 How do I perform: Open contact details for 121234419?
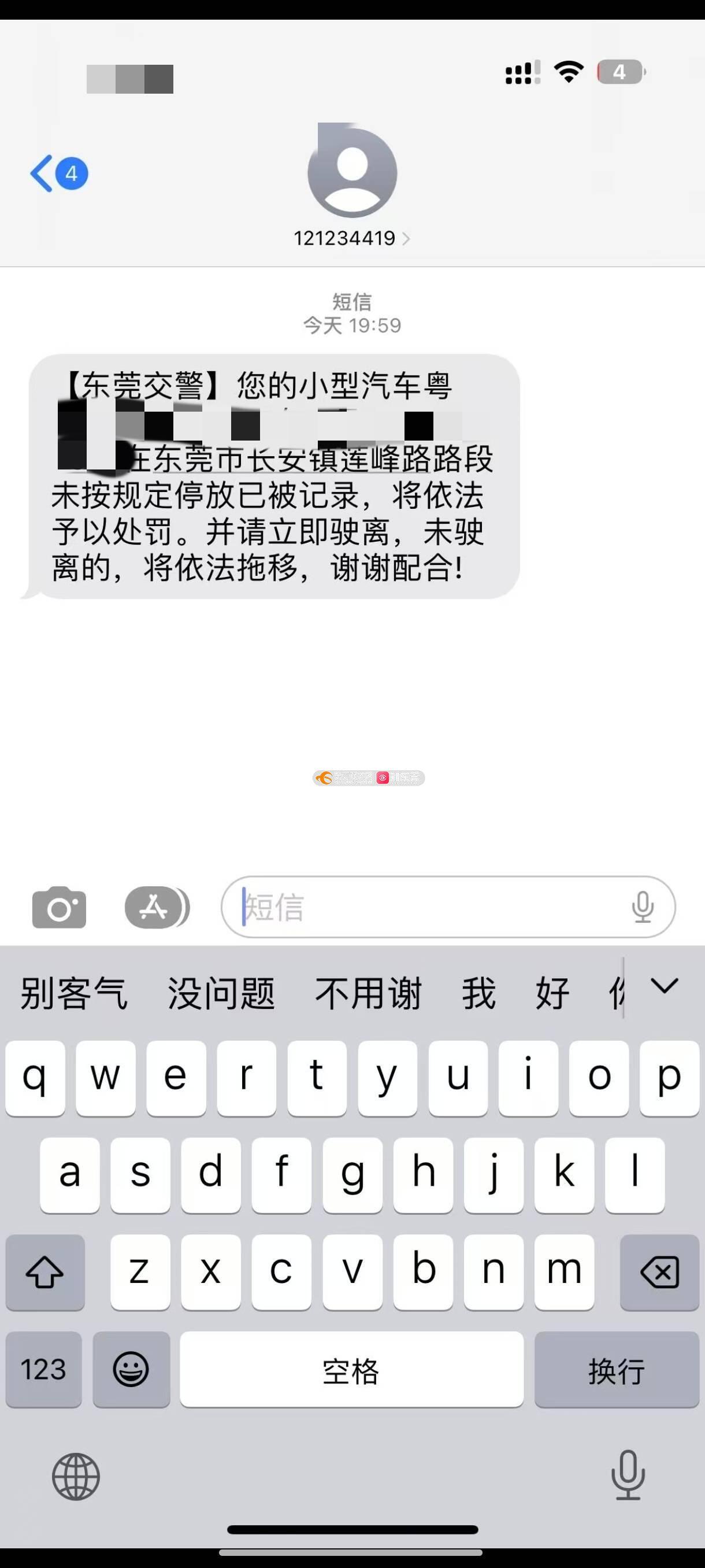click(x=351, y=238)
